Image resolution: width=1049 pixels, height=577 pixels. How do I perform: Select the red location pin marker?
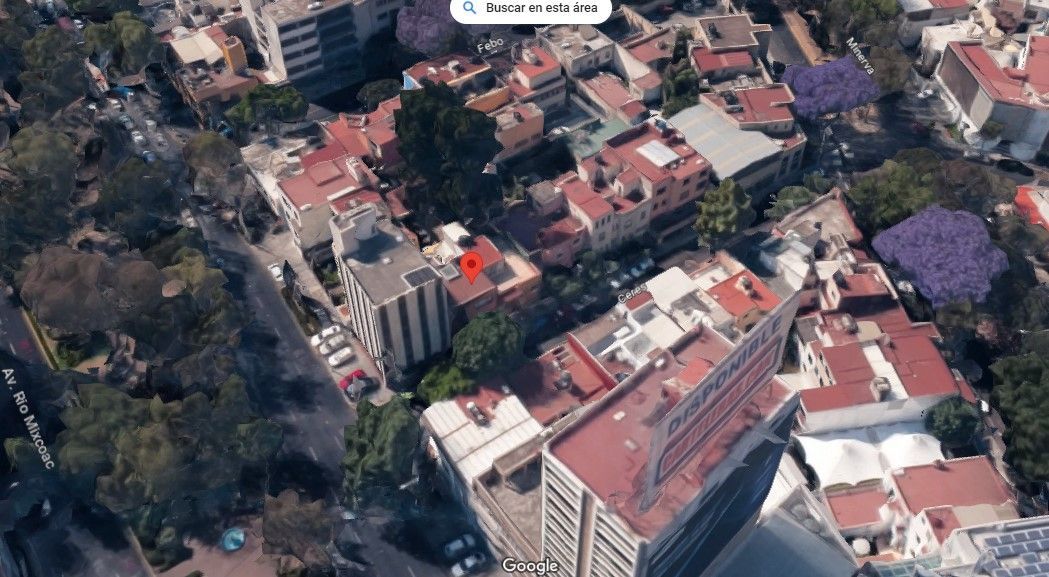[x=471, y=266]
